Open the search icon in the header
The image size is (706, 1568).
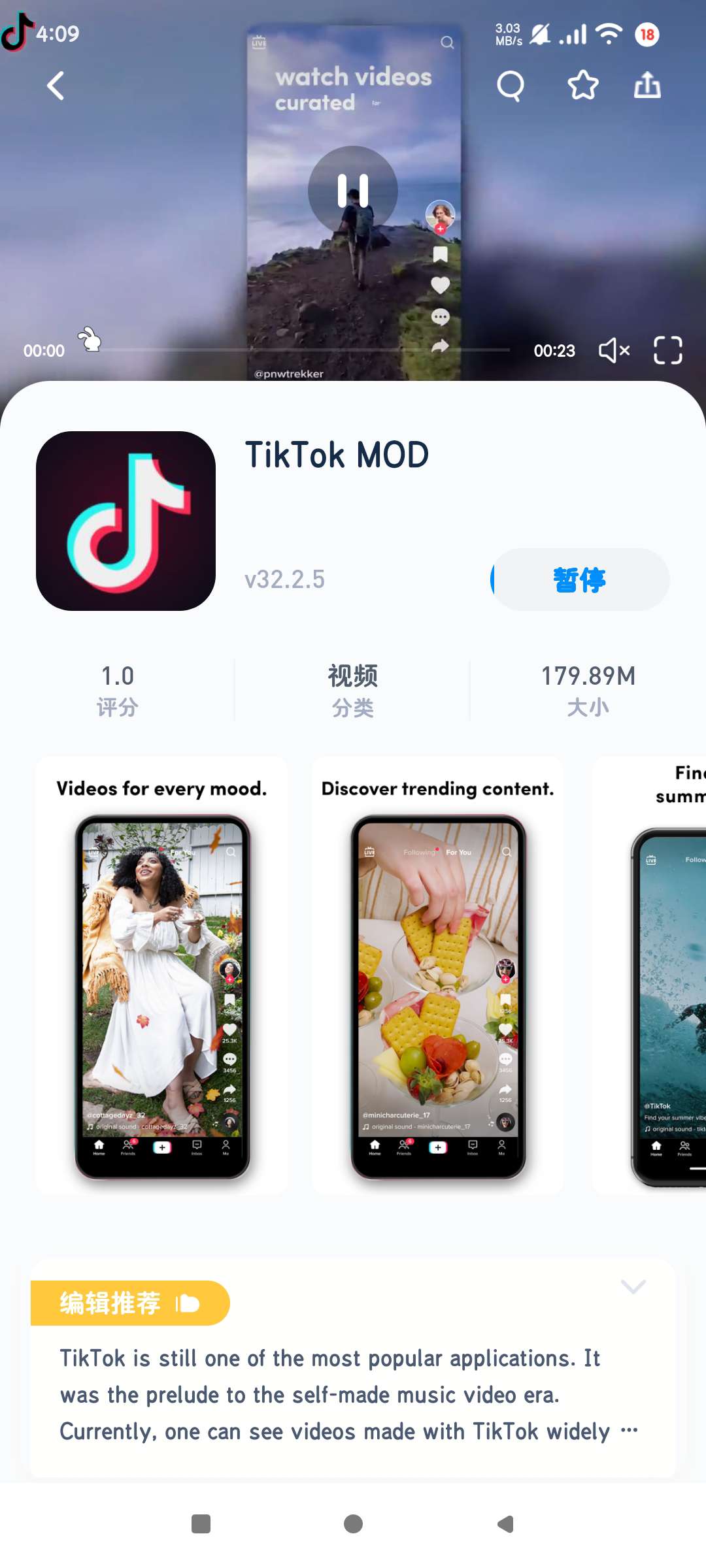(511, 86)
